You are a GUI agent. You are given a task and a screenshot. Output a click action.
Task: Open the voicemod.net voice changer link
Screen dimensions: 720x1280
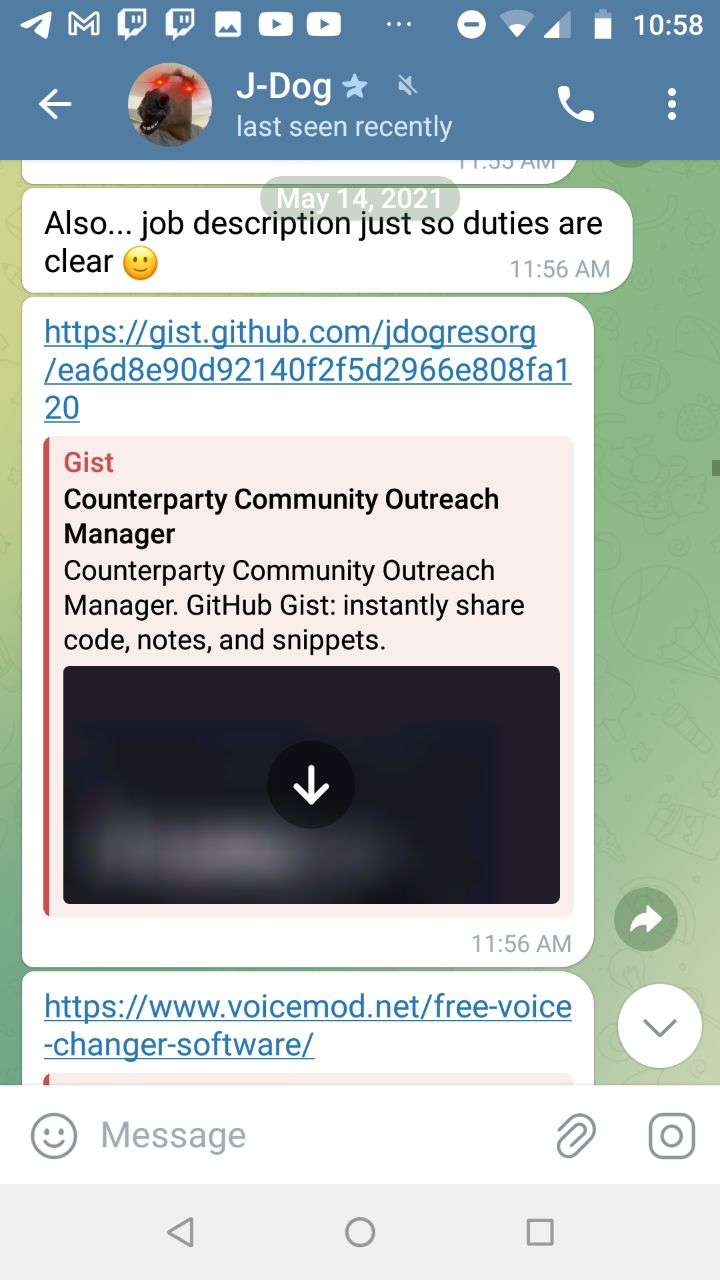[x=308, y=1025]
